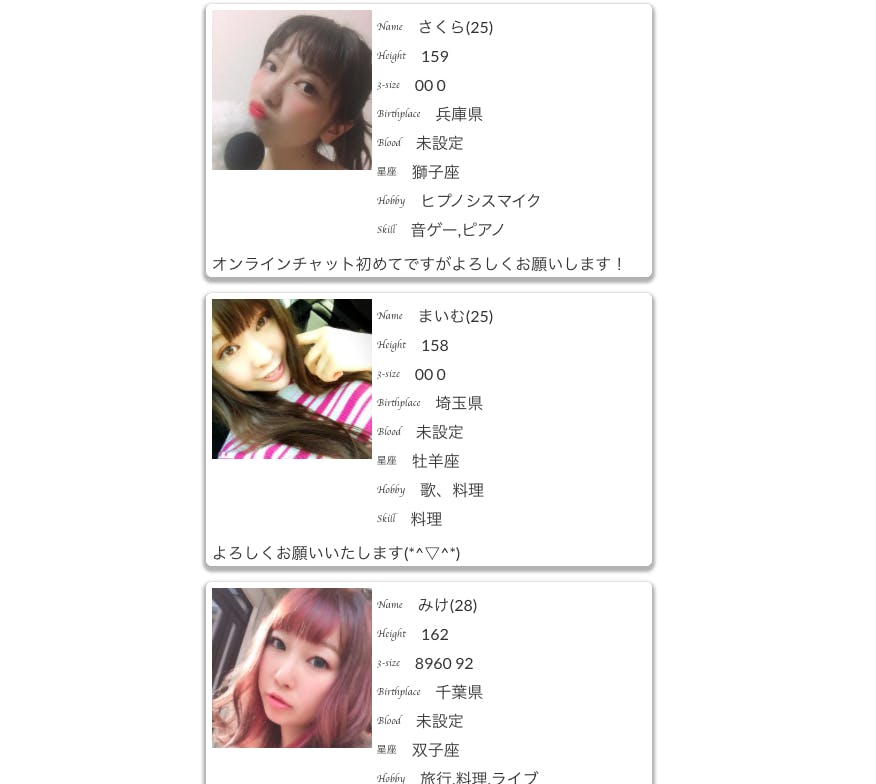876x784 pixels.
Task: Open さくら's profile card
Action: click(x=429, y=141)
